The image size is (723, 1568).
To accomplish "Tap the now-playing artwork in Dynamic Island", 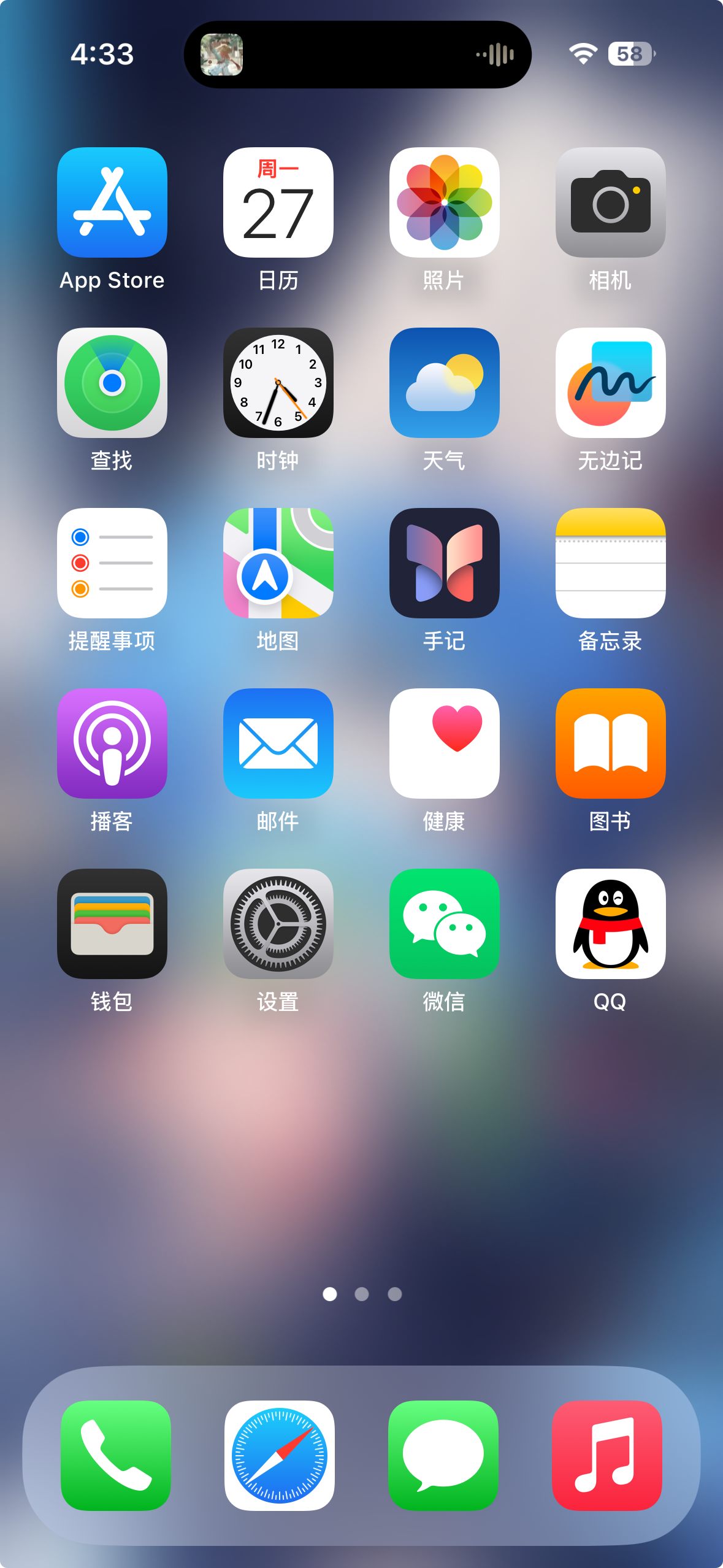I will [222, 55].
